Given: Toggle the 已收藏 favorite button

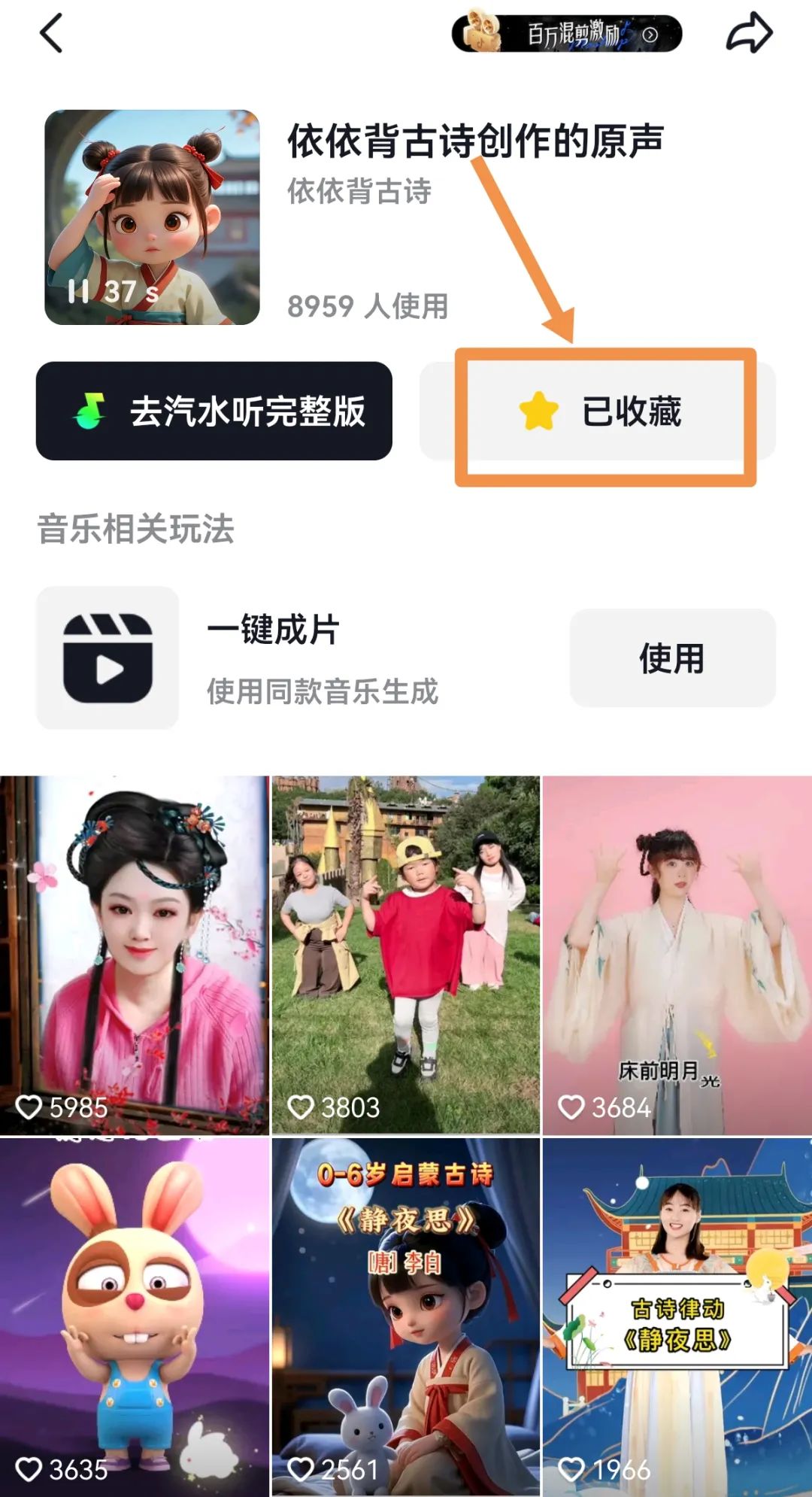Looking at the screenshot, I should click(598, 411).
